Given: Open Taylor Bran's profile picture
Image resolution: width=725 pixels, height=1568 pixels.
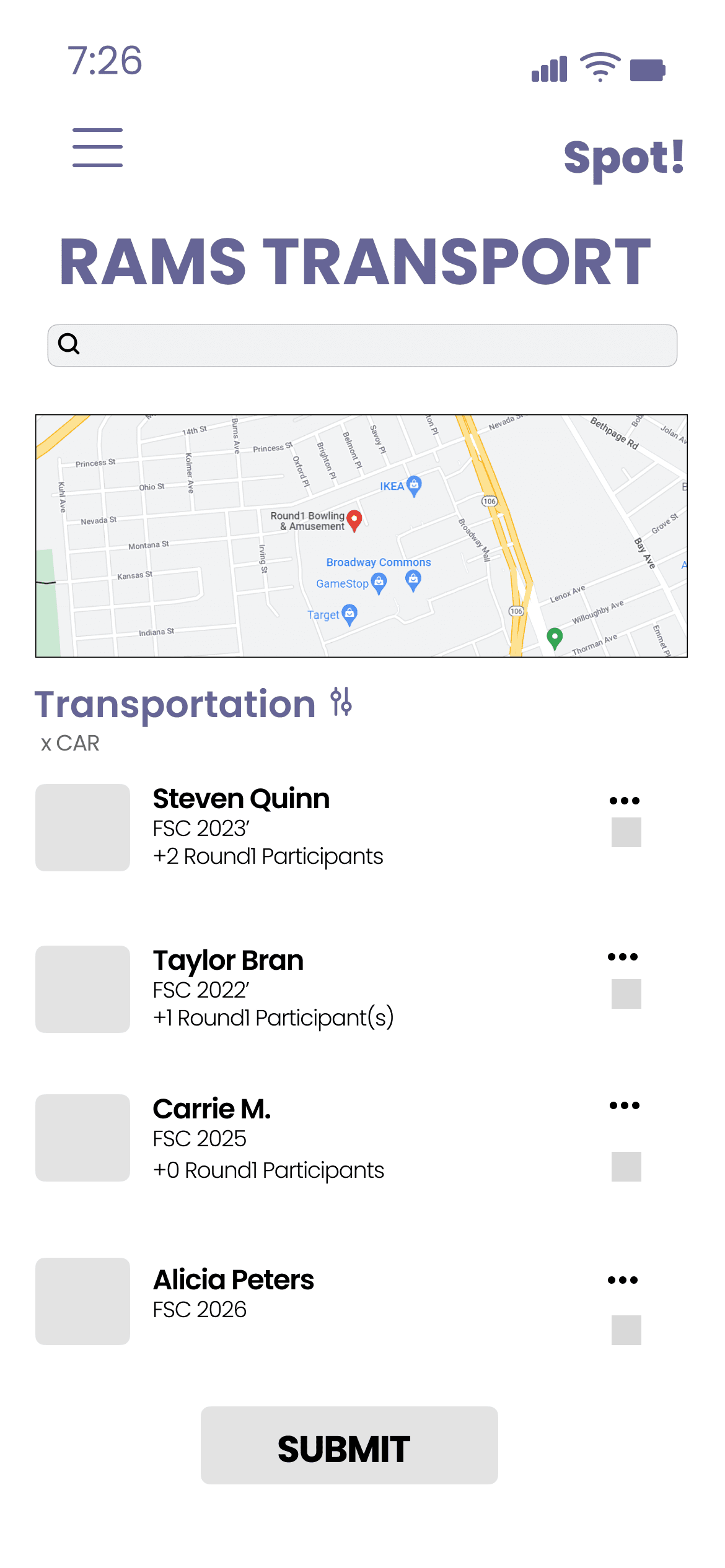Looking at the screenshot, I should [x=82, y=989].
